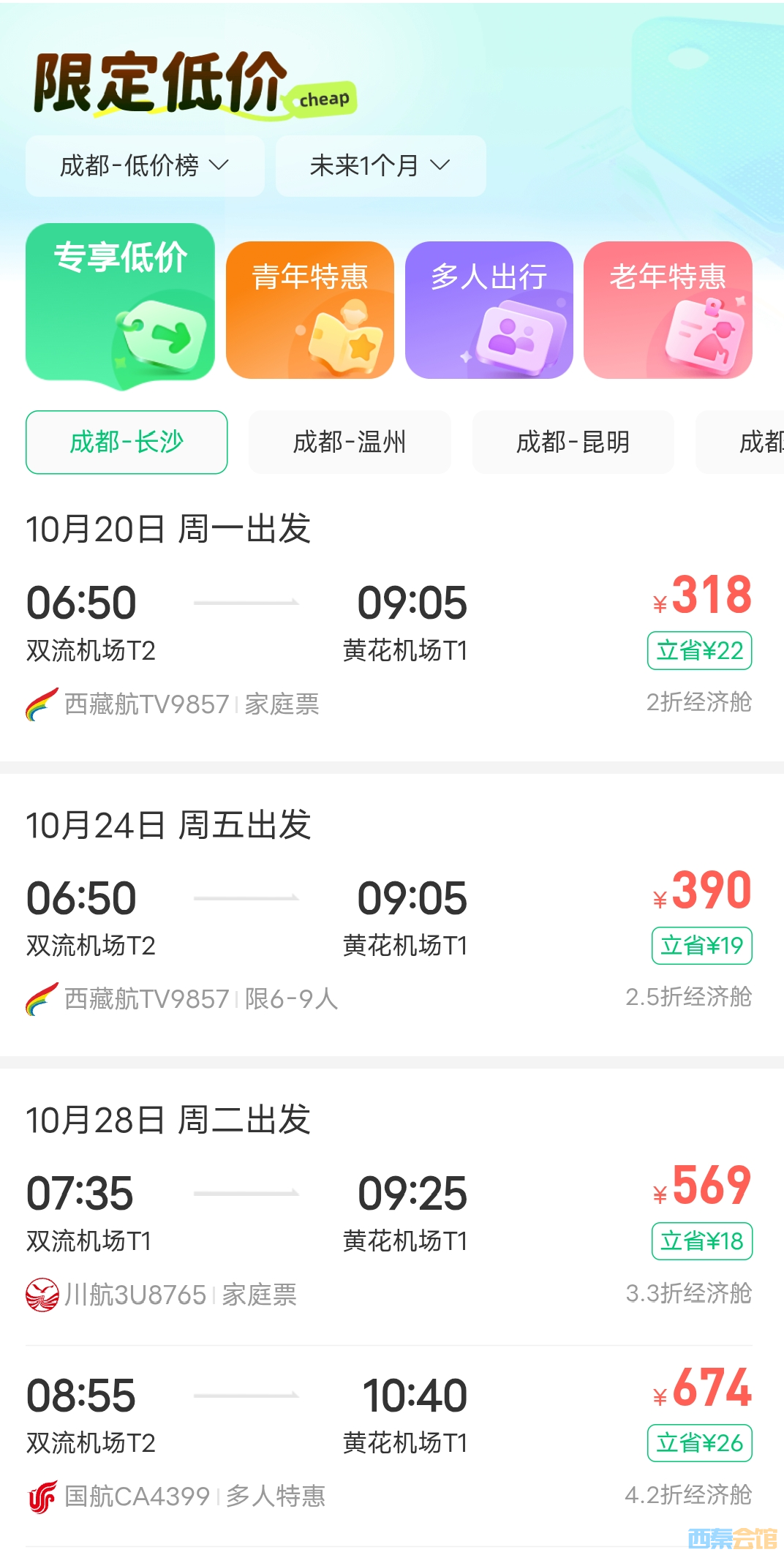Choose the 成都-昆明 route chip
784x1555 pixels.
pyautogui.click(x=573, y=443)
